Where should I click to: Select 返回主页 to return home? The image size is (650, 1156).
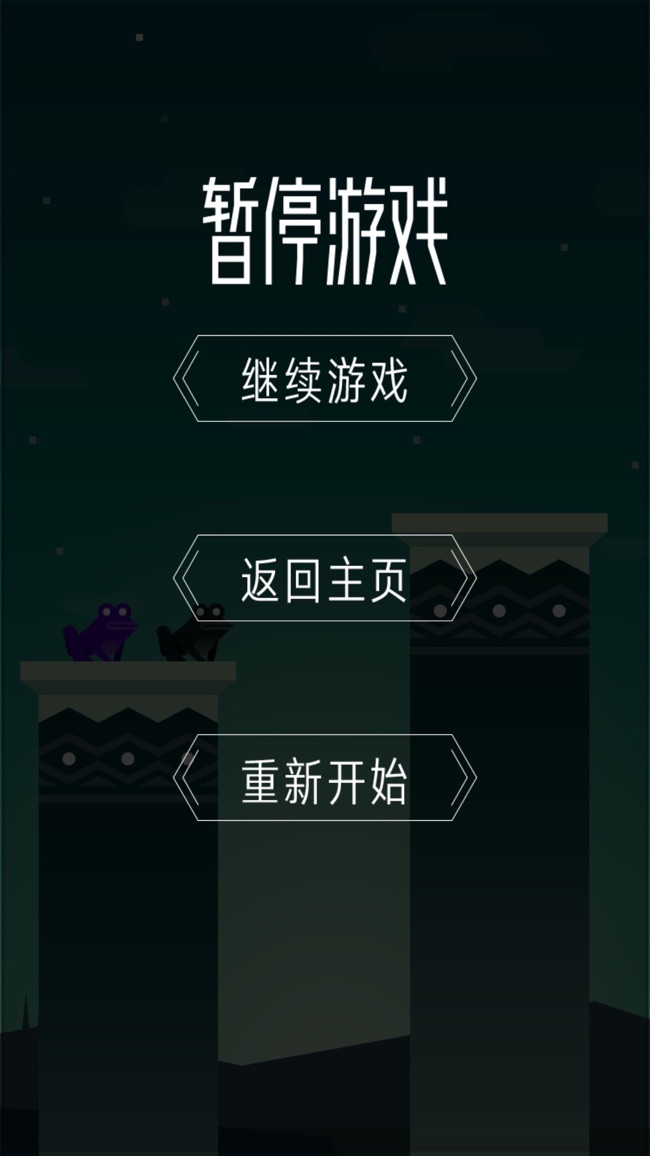(324, 579)
